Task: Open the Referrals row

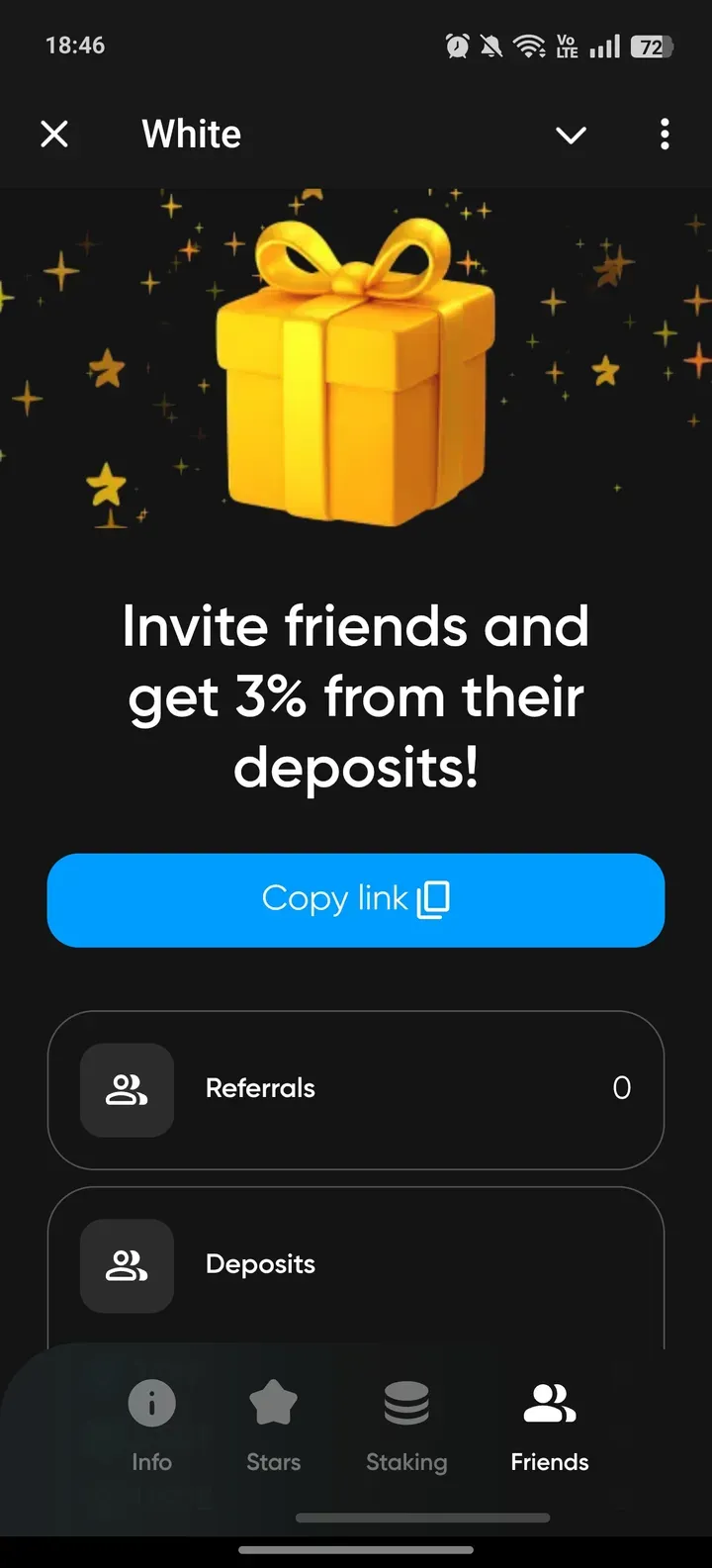Action: (356, 1089)
